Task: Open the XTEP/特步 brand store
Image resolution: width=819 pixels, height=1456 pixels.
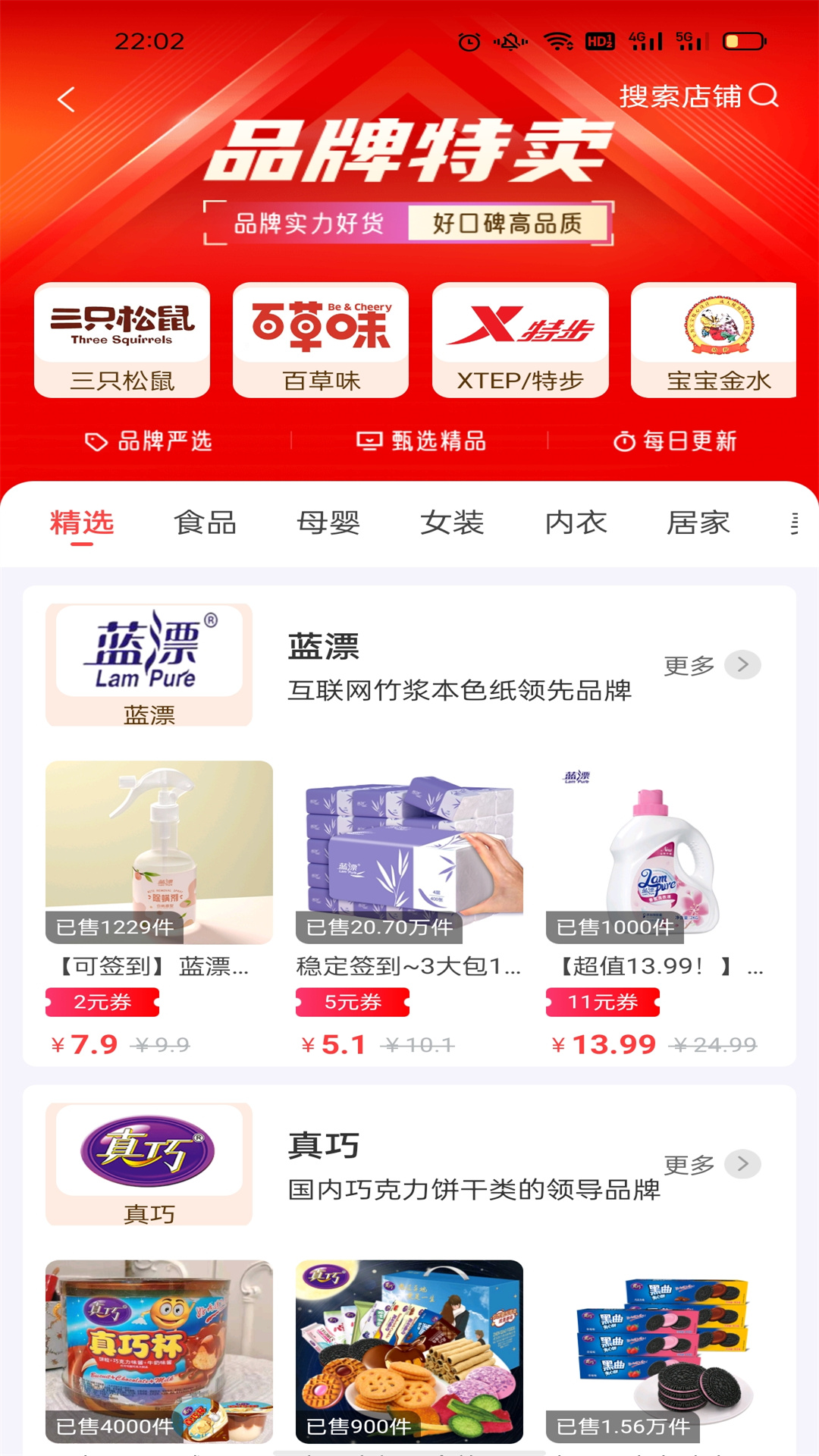Action: click(x=520, y=340)
